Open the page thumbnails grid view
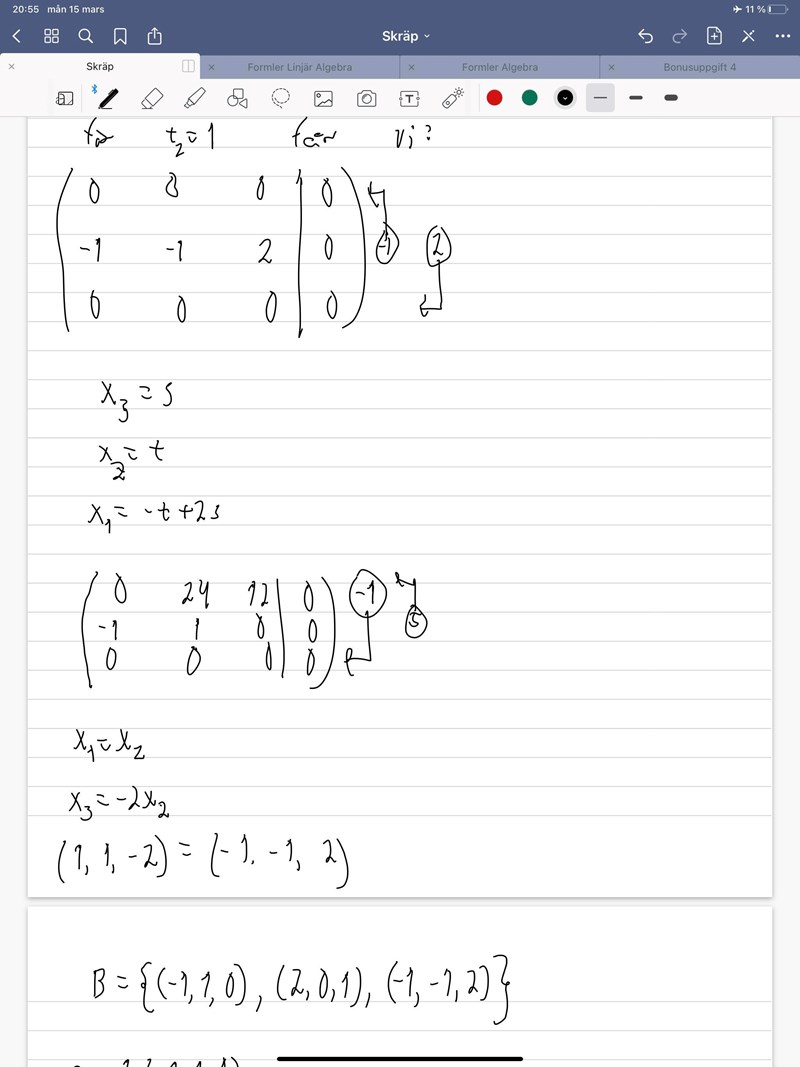Screen dimensions: 800x1067 coord(52,36)
